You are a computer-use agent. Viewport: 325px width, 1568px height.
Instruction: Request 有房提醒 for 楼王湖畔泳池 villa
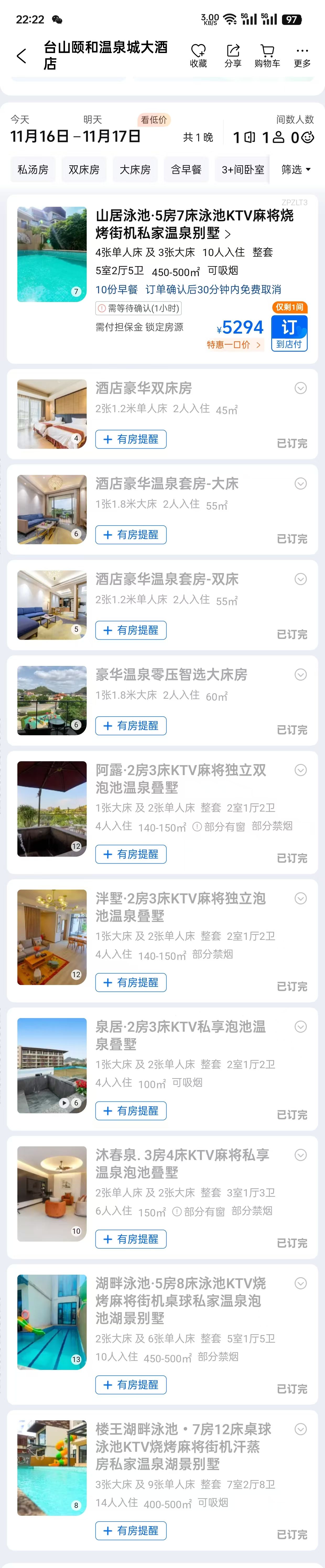[131, 1530]
